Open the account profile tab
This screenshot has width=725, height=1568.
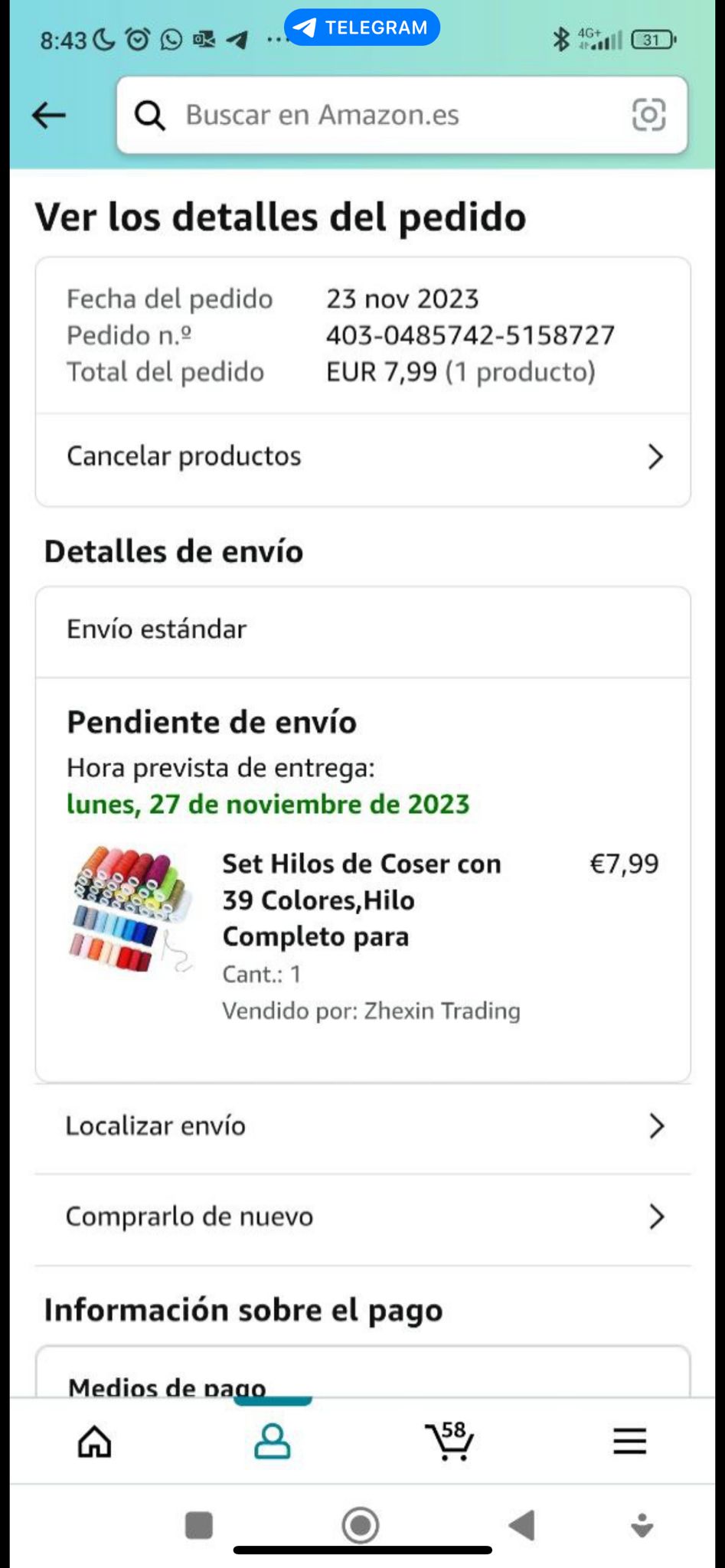pos(272,1442)
